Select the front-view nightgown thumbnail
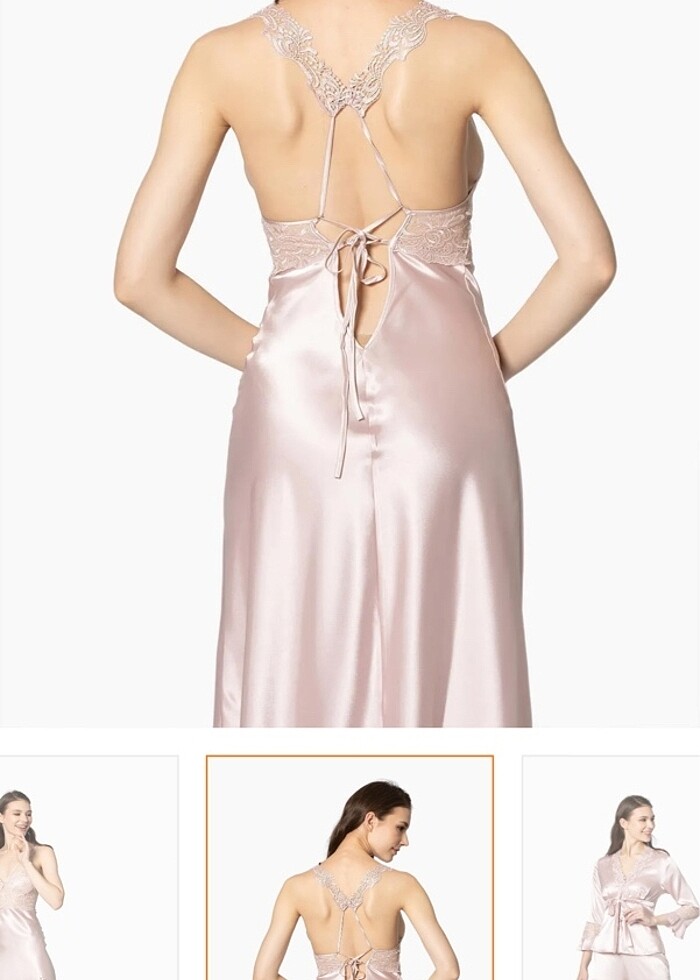The height and width of the screenshot is (980, 700). [88, 868]
